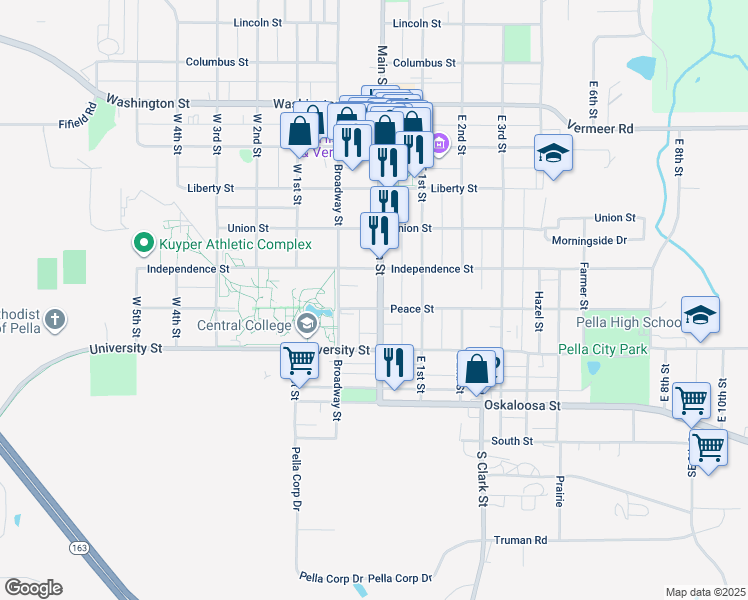This screenshot has width=748, height=600.
Task: Tap the church pin for Methodist of Pella
Action: 55,319
